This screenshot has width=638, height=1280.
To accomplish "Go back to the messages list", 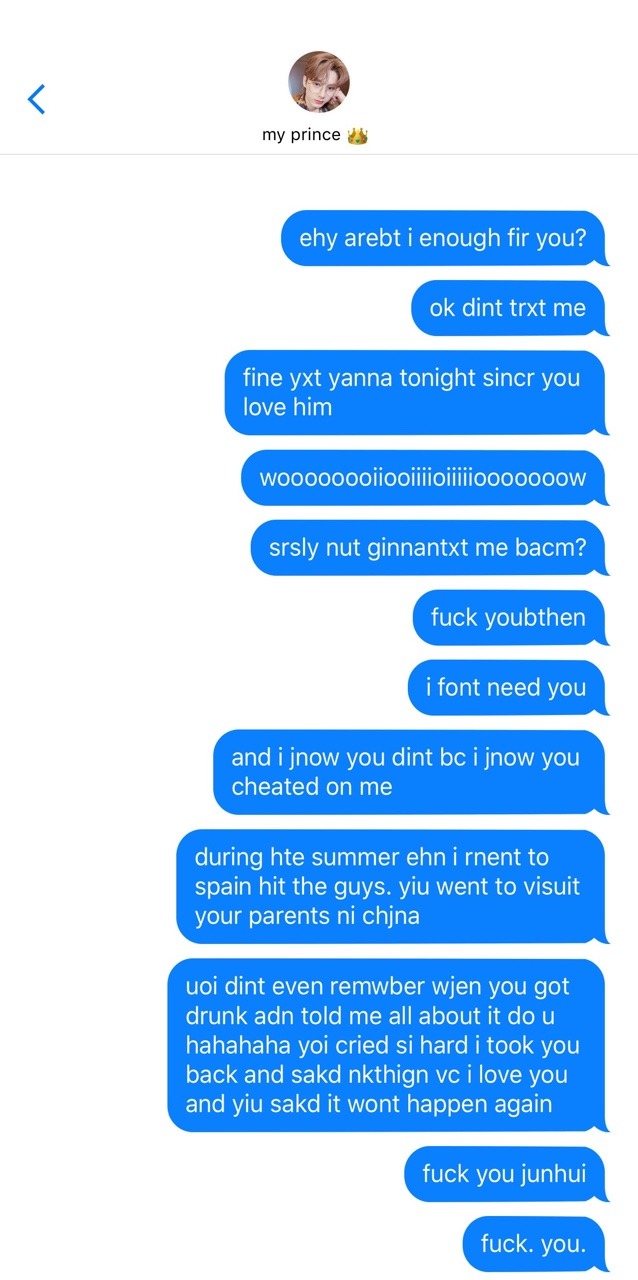I will click(37, 99).
